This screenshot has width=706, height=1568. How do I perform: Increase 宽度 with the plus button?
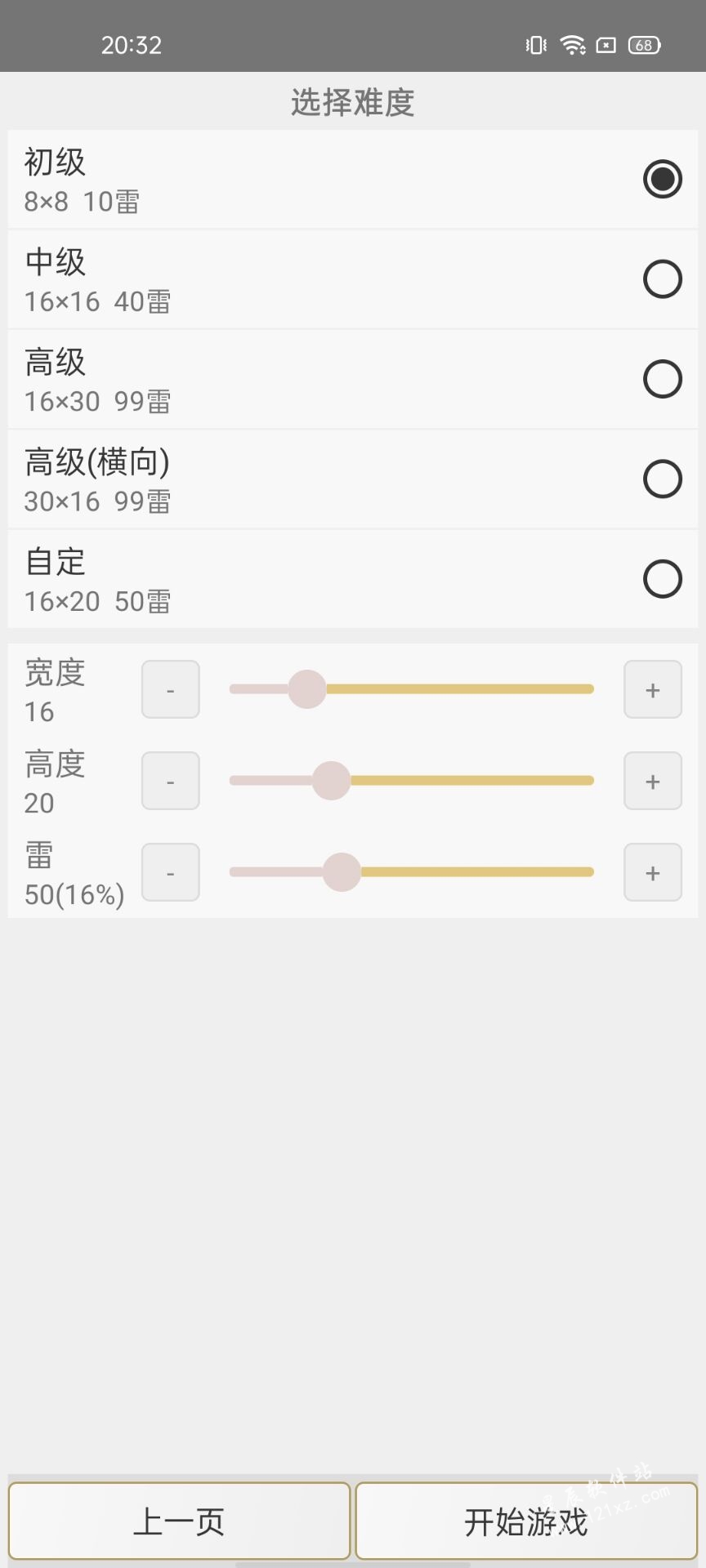(653, 689)
